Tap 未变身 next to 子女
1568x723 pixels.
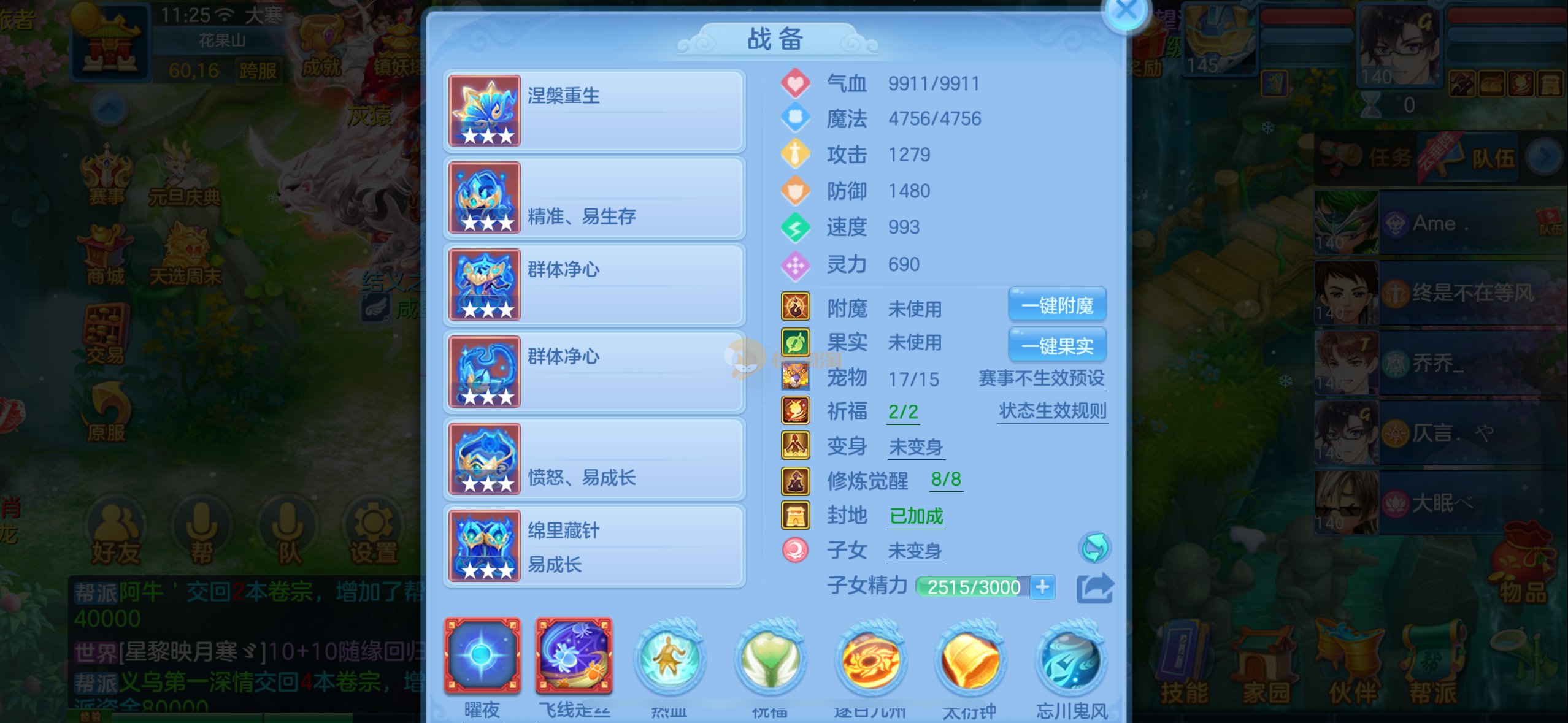915,551
